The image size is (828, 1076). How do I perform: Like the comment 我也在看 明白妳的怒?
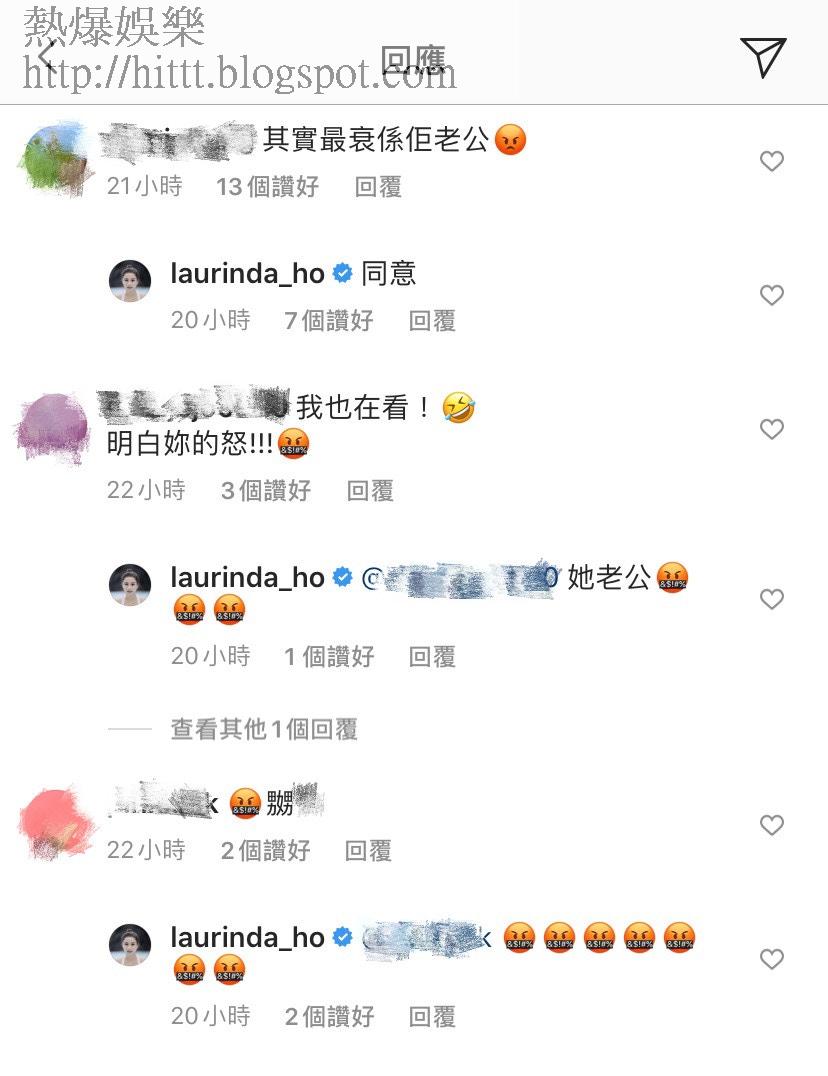(771, 429)
